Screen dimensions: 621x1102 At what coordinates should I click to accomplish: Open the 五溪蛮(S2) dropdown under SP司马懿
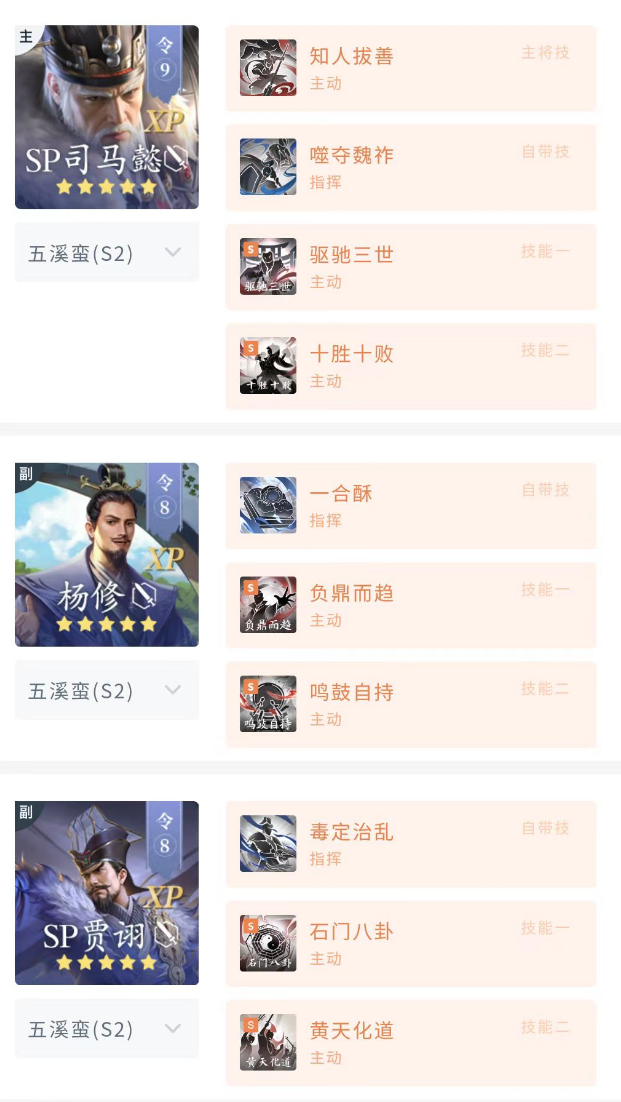click(106, 252)
